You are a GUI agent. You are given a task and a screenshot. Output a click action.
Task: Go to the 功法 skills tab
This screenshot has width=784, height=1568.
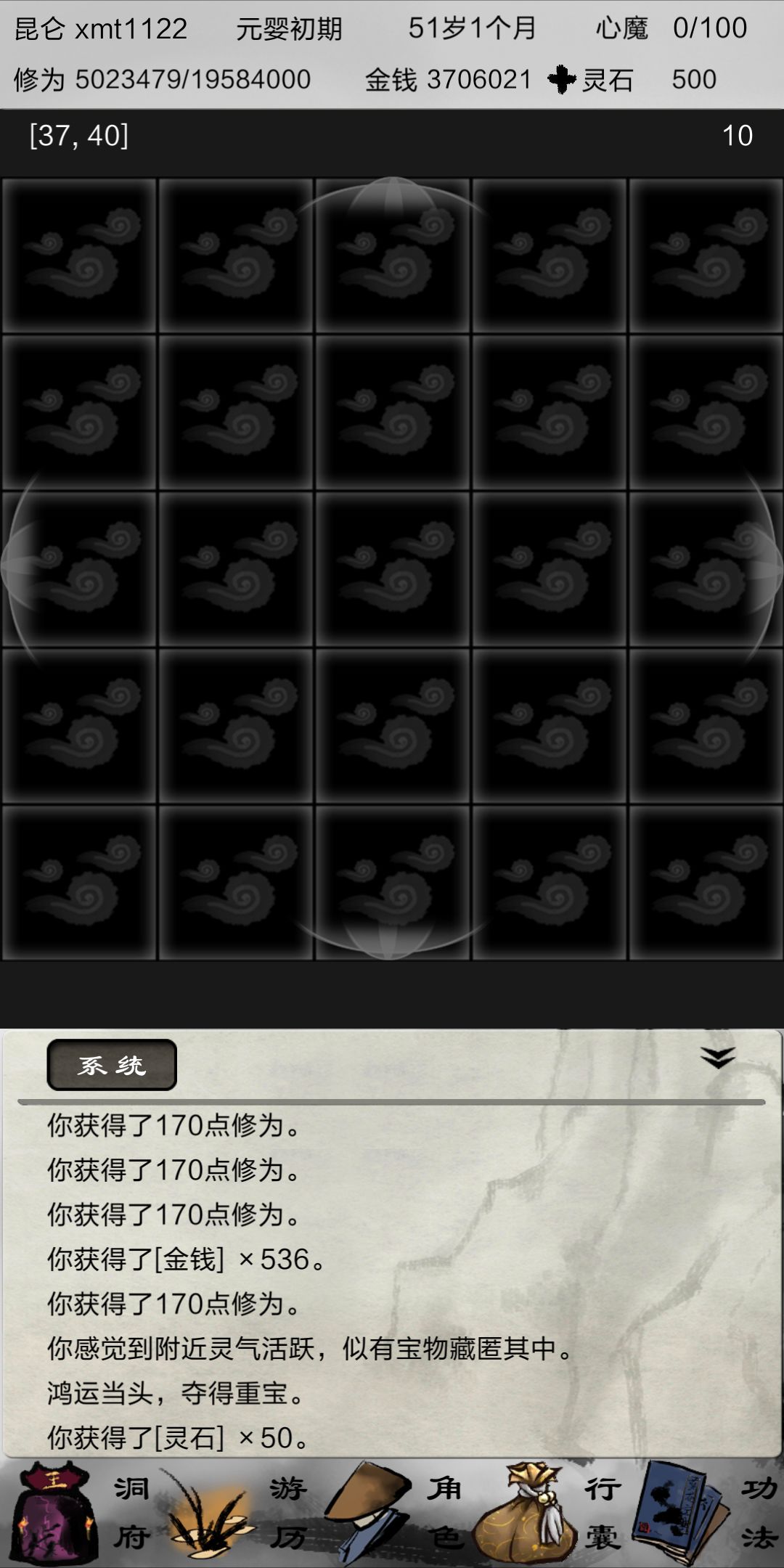tap(706, 1514)
